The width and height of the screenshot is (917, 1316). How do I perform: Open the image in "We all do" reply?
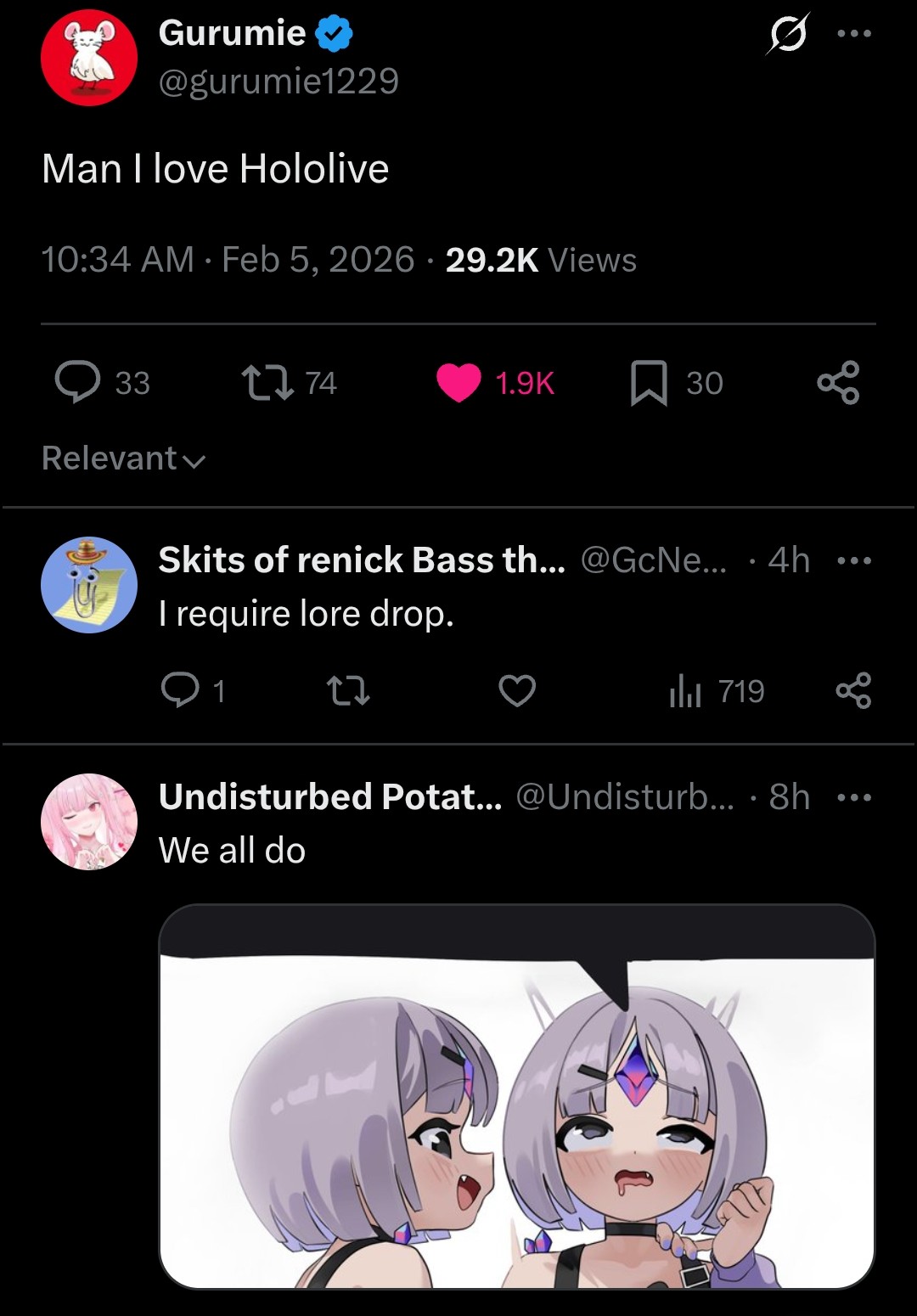[517, 1096]
